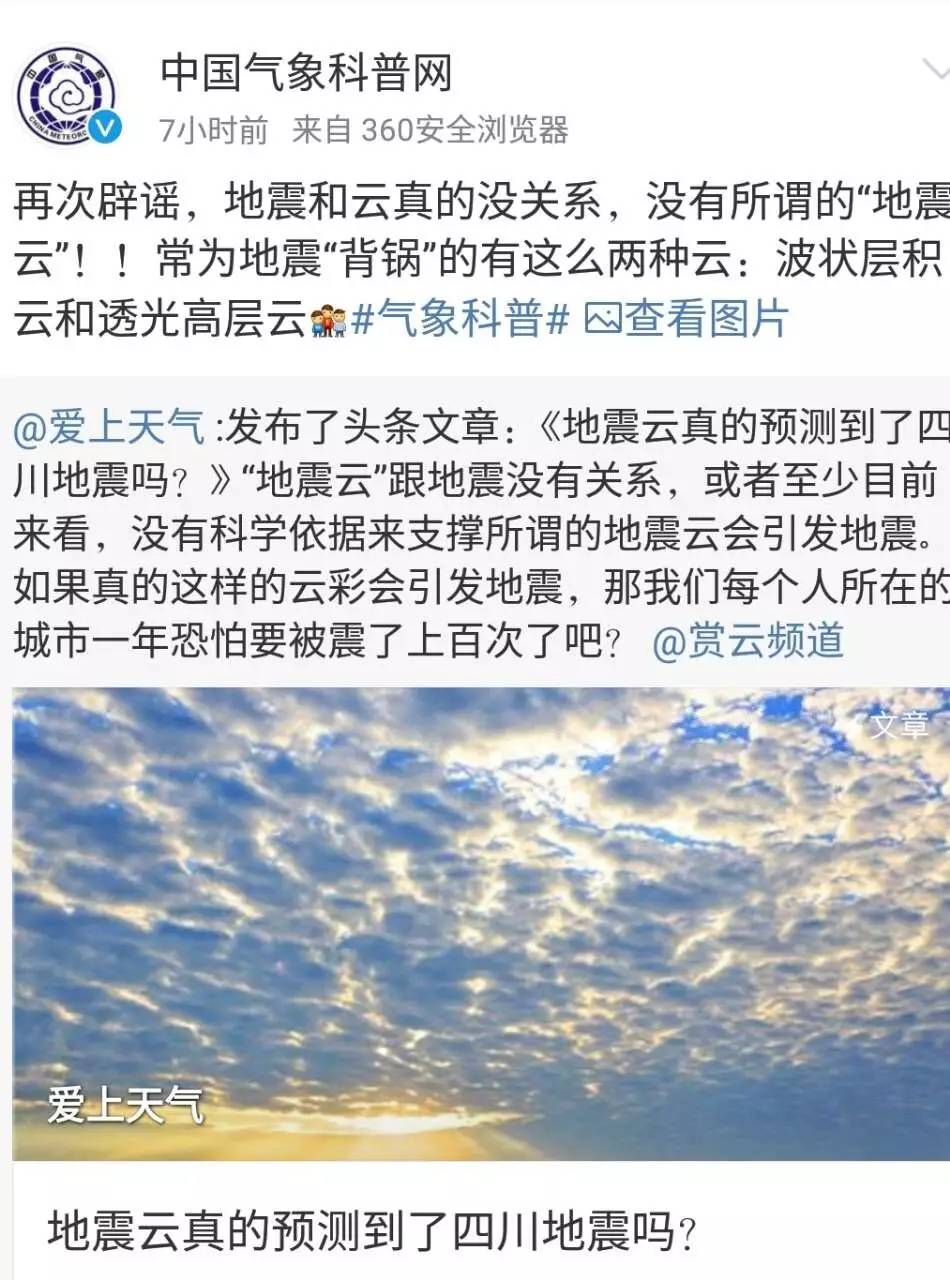Open the 地震云 article card image
Screen dimensions: 950x1280
480,922
